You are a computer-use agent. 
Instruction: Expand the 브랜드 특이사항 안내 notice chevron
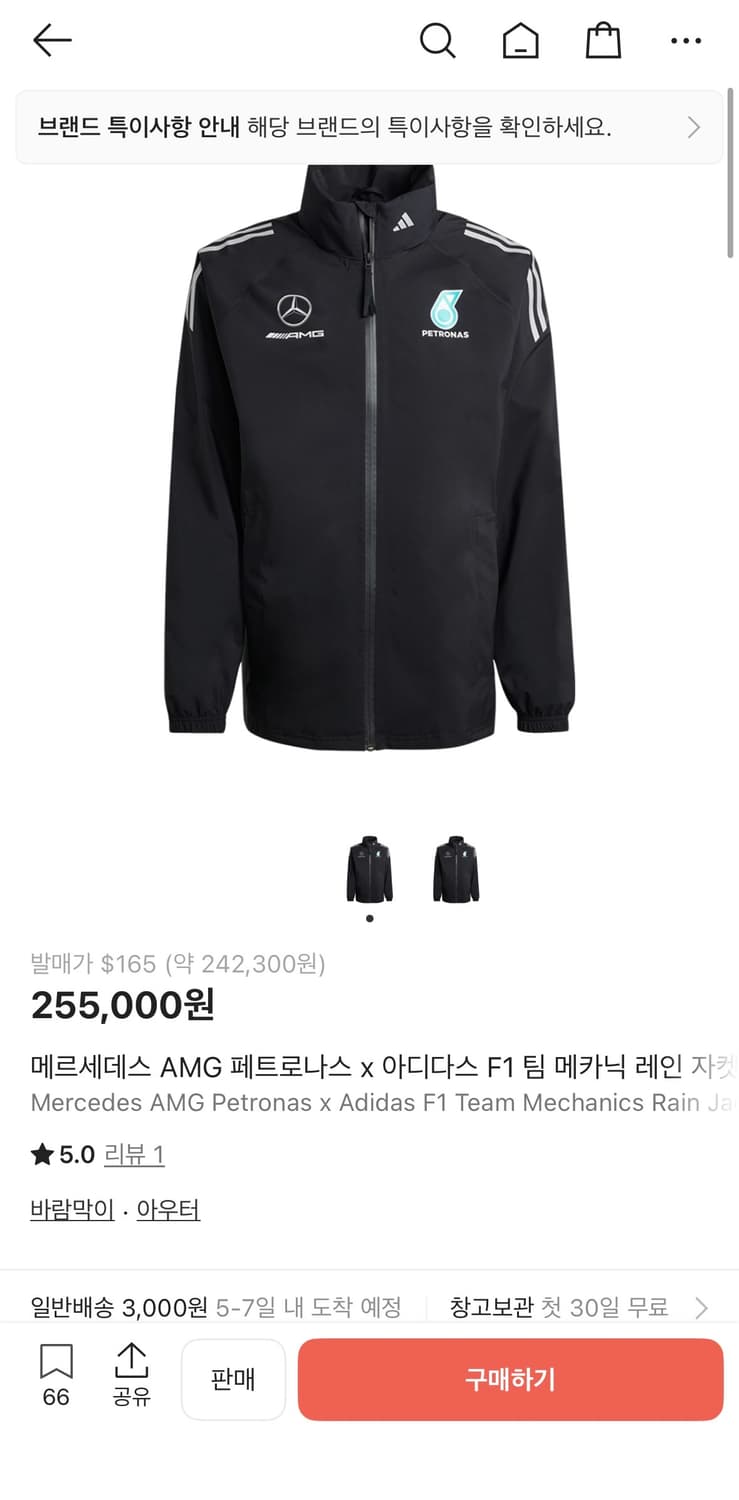tap(694, 127)
